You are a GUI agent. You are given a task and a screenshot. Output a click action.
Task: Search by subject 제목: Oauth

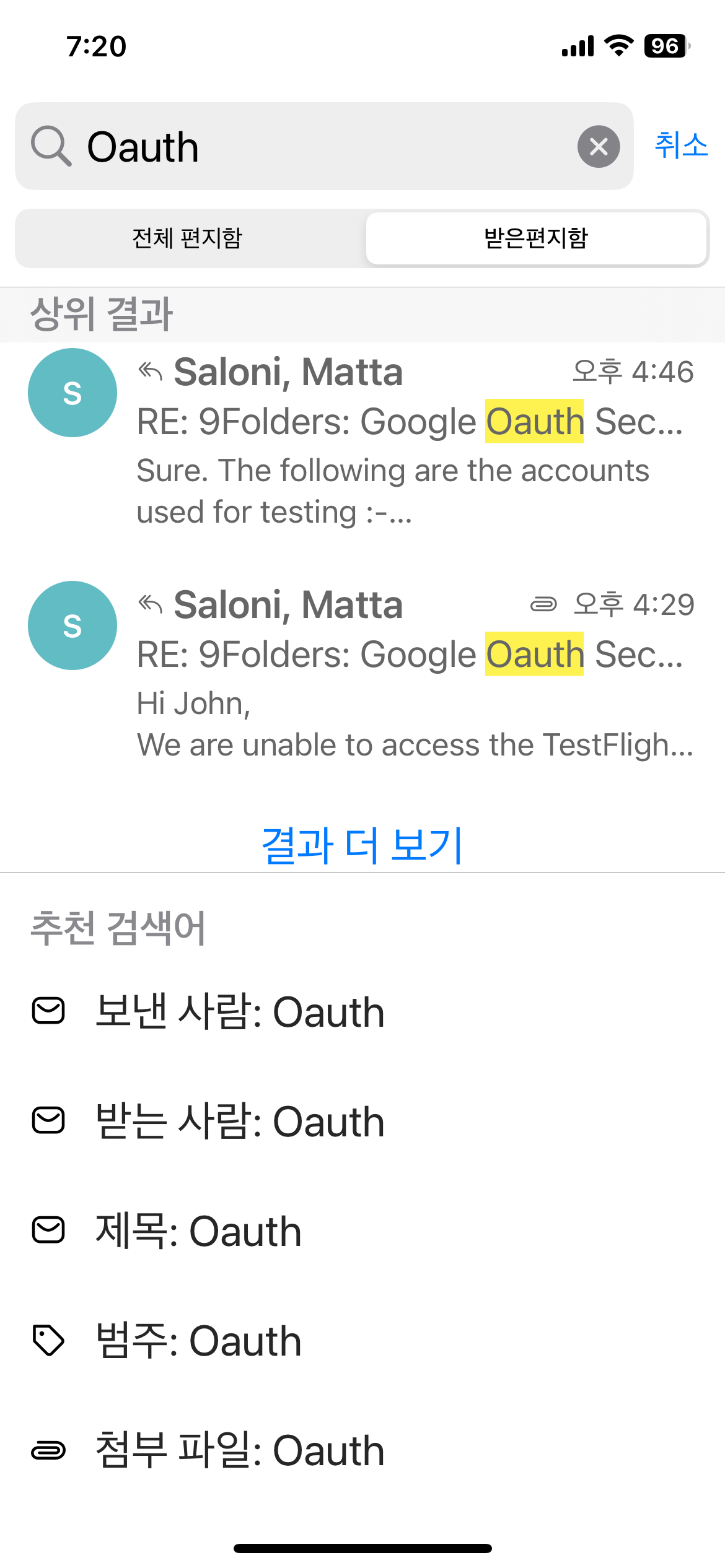point(362,1231)
